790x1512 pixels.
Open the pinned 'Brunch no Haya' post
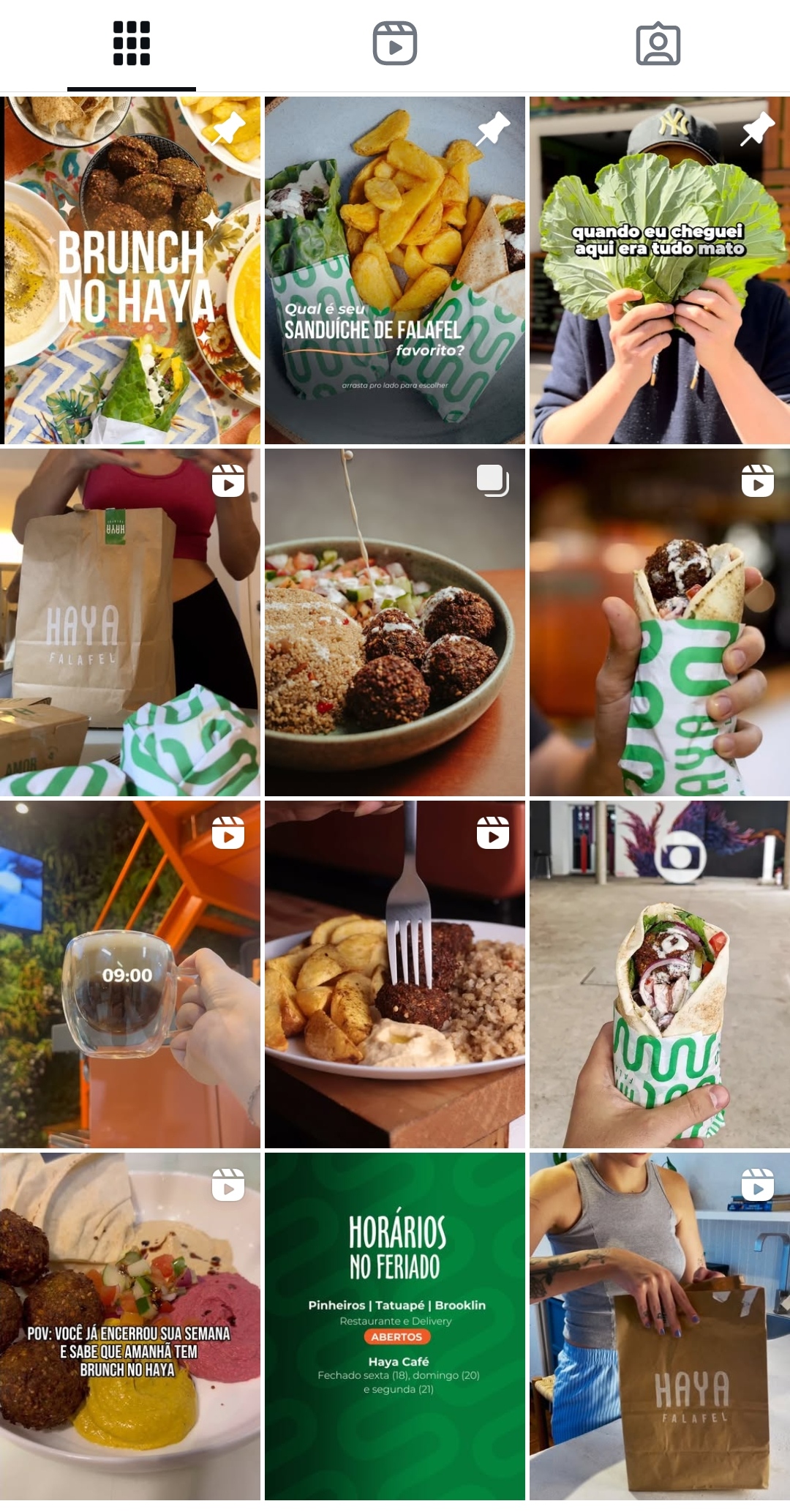(x=130, y=271)
